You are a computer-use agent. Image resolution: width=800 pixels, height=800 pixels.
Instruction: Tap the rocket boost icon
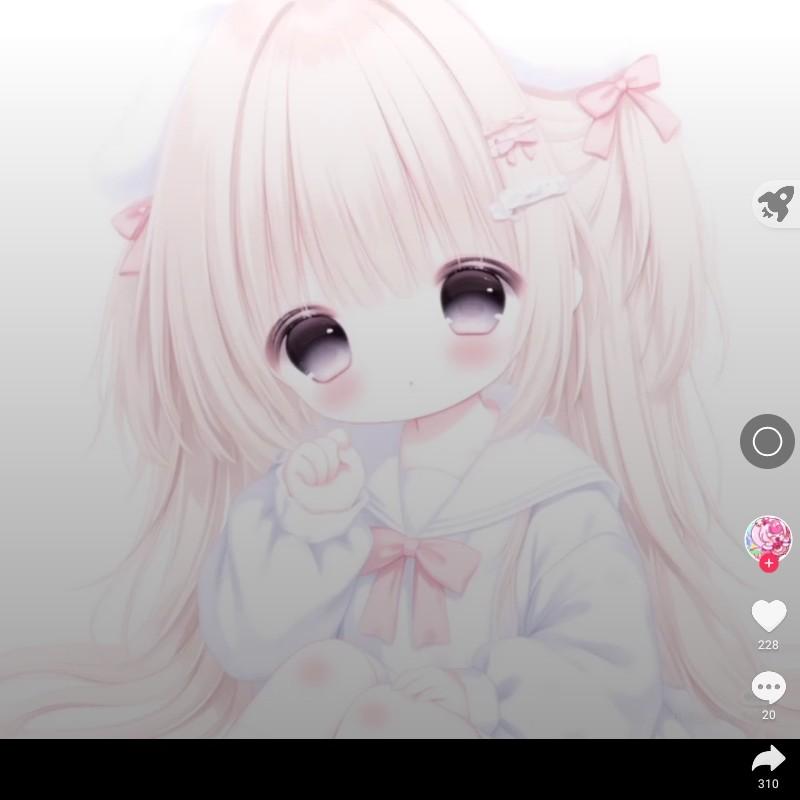point(777,204)
